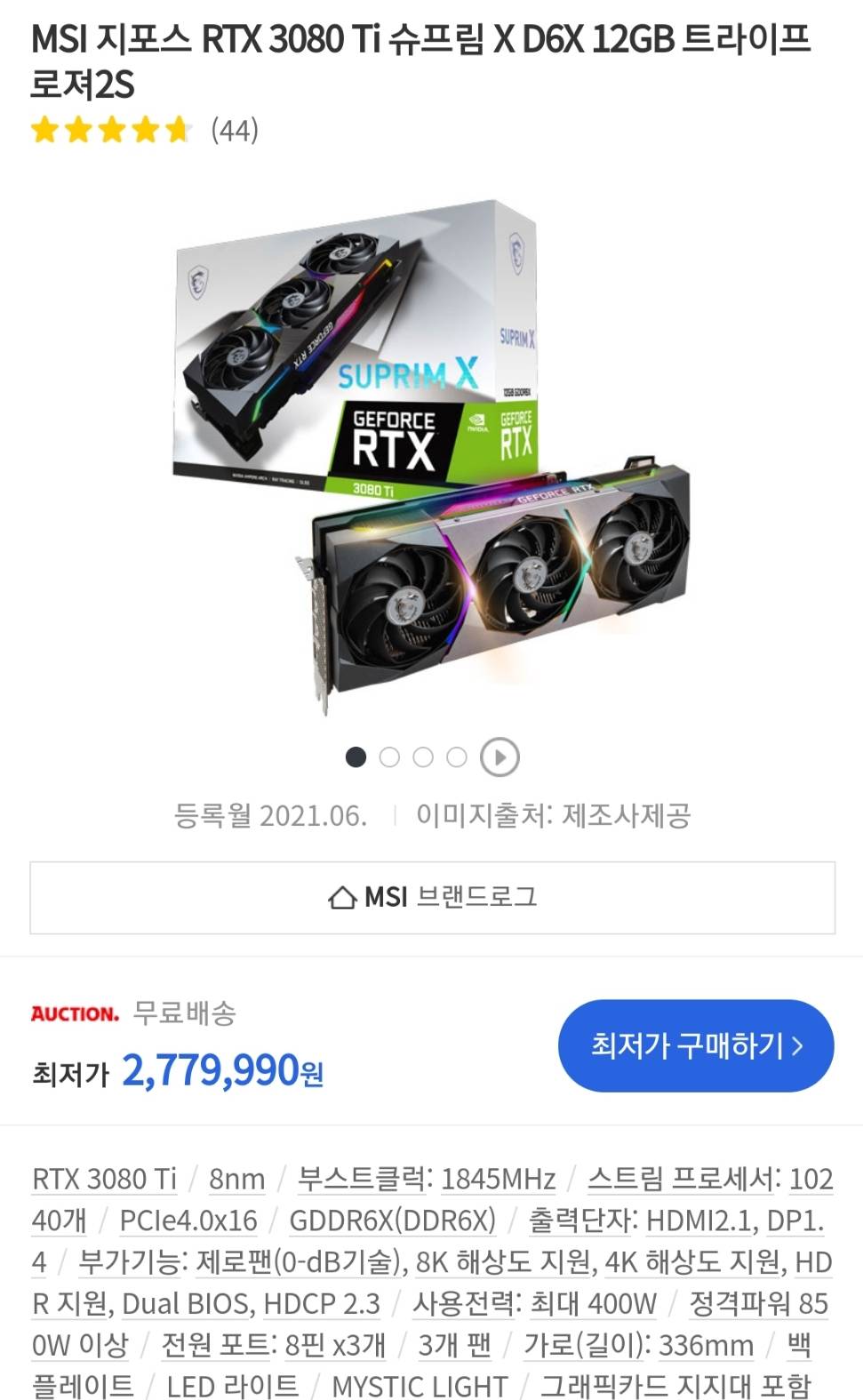The height and width of the screenshot is (1400, 863).
Task: Open the GDDR6X(DDR6X) spec link
Action: pos(392,1220)
